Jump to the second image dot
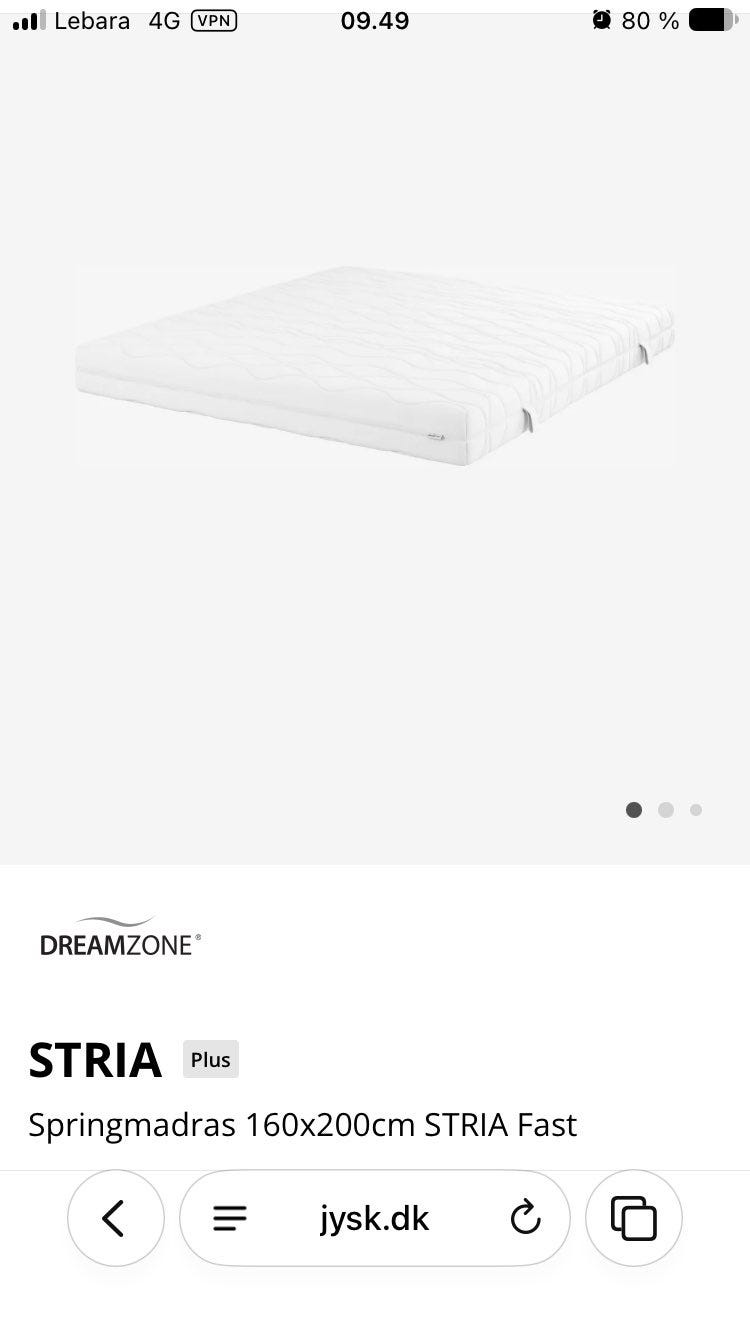Screen dimensions: 750x1334 [x=666, y=810]
